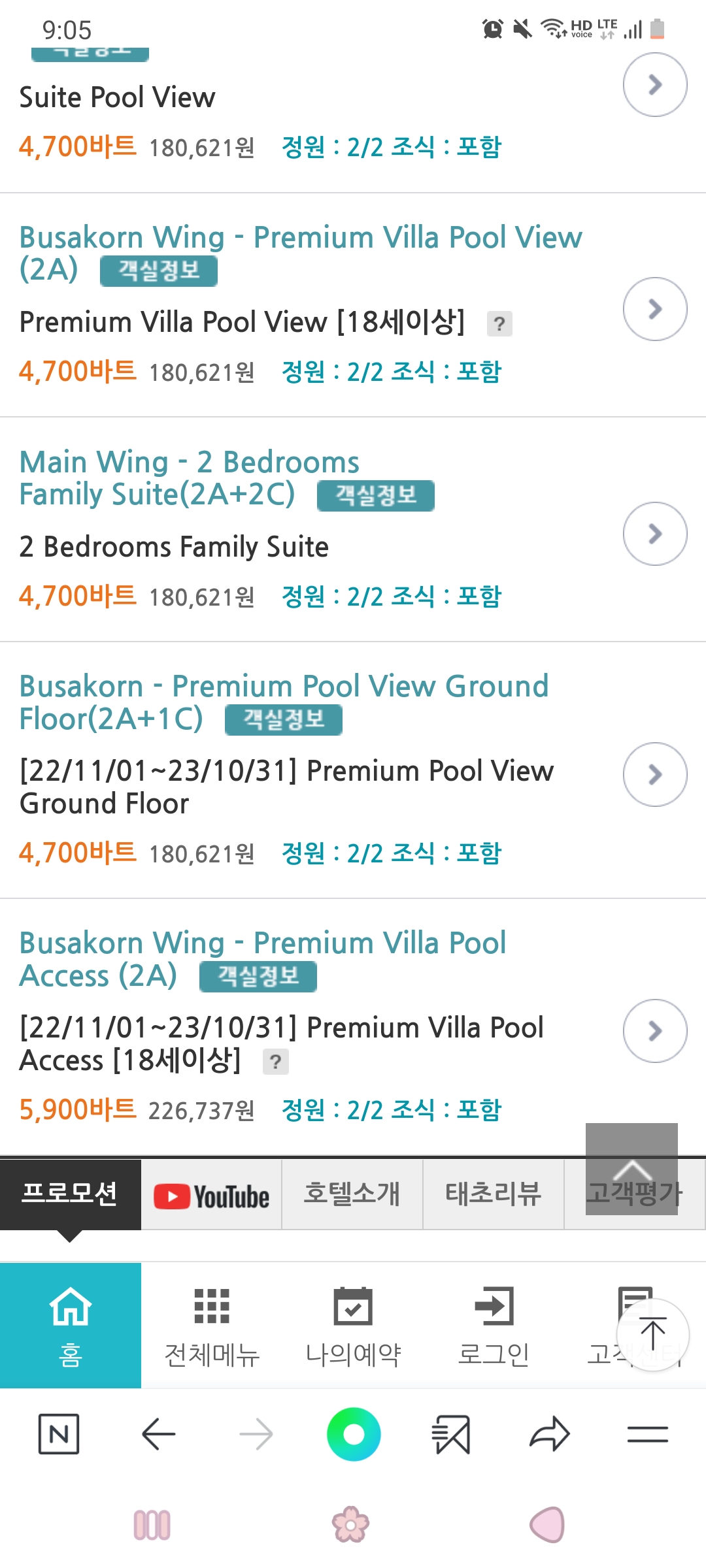Share this page from the browser toolbar
Viewport: 706px width, 1568px height.
pyautogui.click(x=550, y=1435)
